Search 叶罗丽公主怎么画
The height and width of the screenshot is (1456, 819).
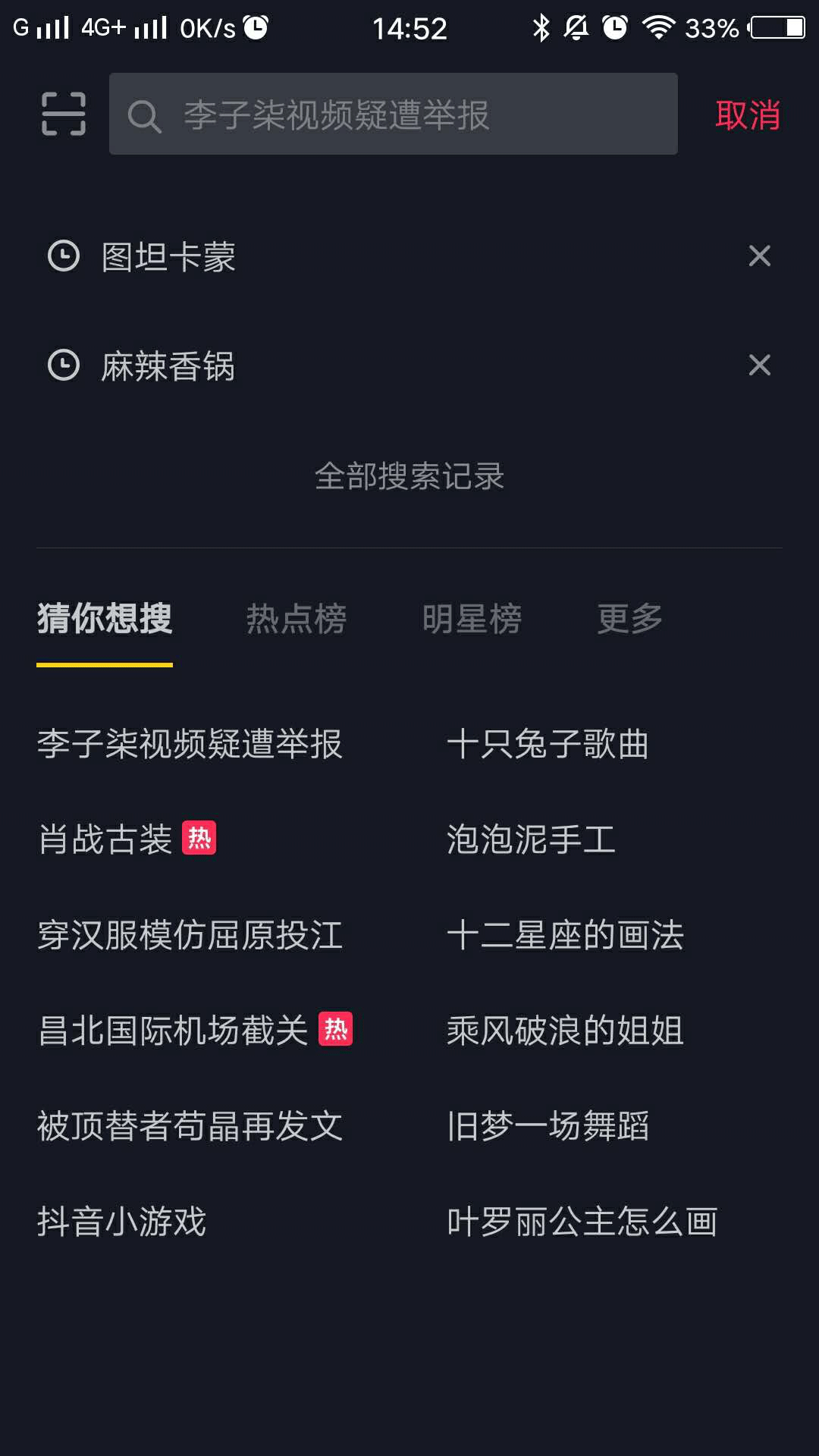[x=582, y=1222]
